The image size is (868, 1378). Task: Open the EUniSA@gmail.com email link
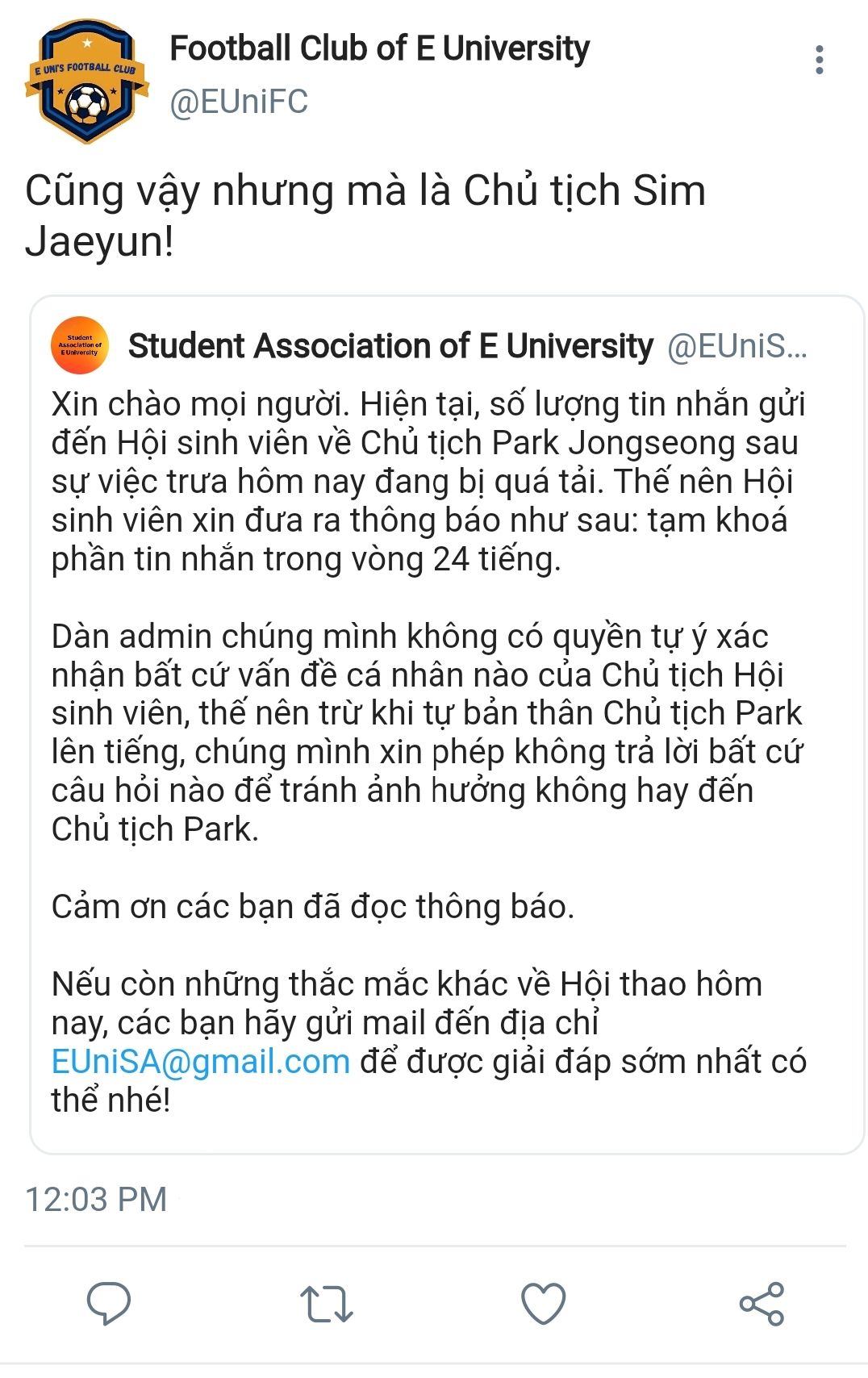[200, 1062]
